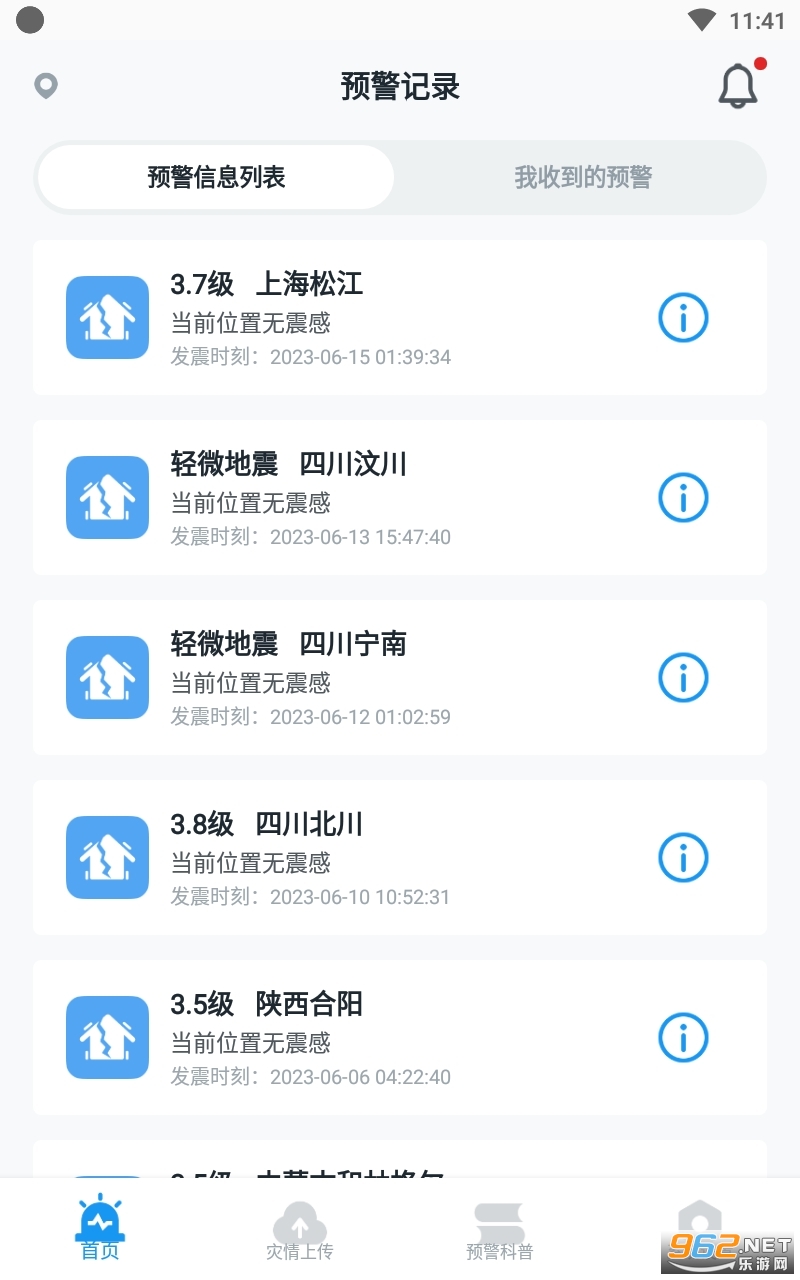This screenshot has width=800, height=1280.
Task: Open the 3.7级 上海松江 earthquake record
Action: tap(340, 318)
